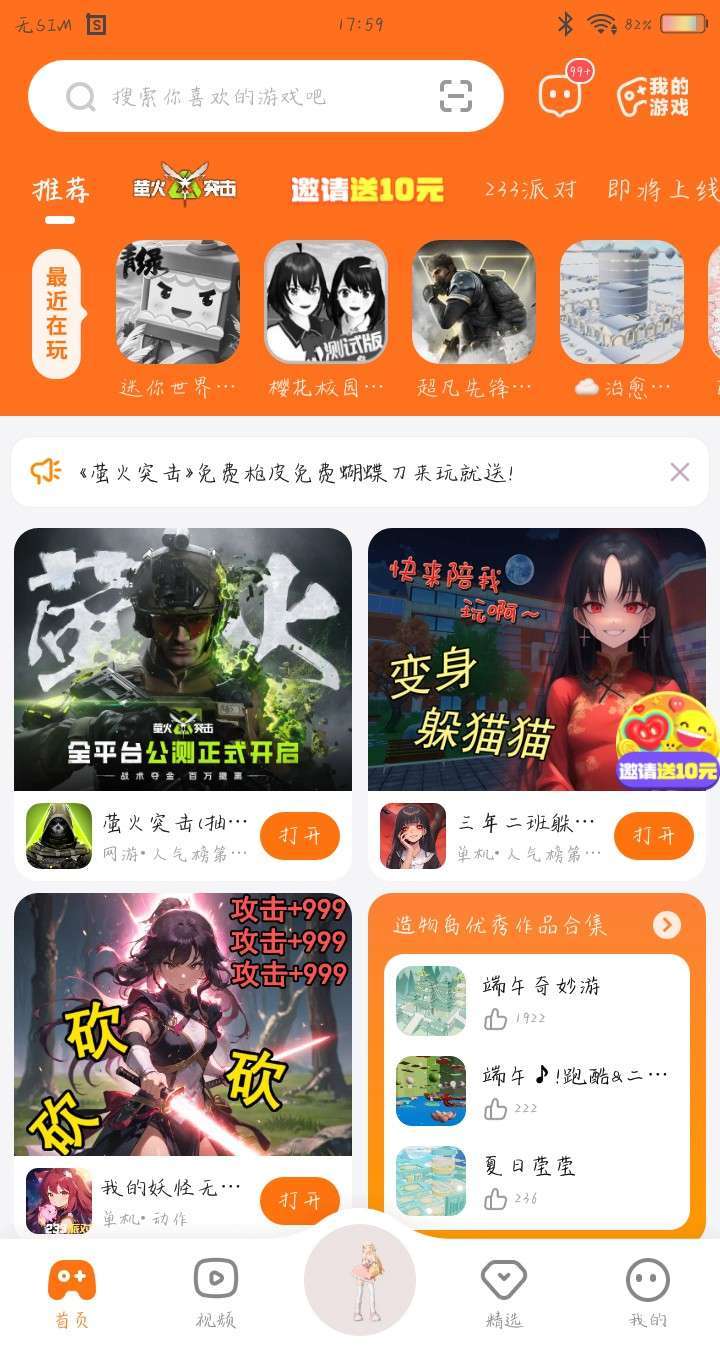
Task: Expand 造物岛优秀作品合集 with the arrow
Action: tap(667, 925)
